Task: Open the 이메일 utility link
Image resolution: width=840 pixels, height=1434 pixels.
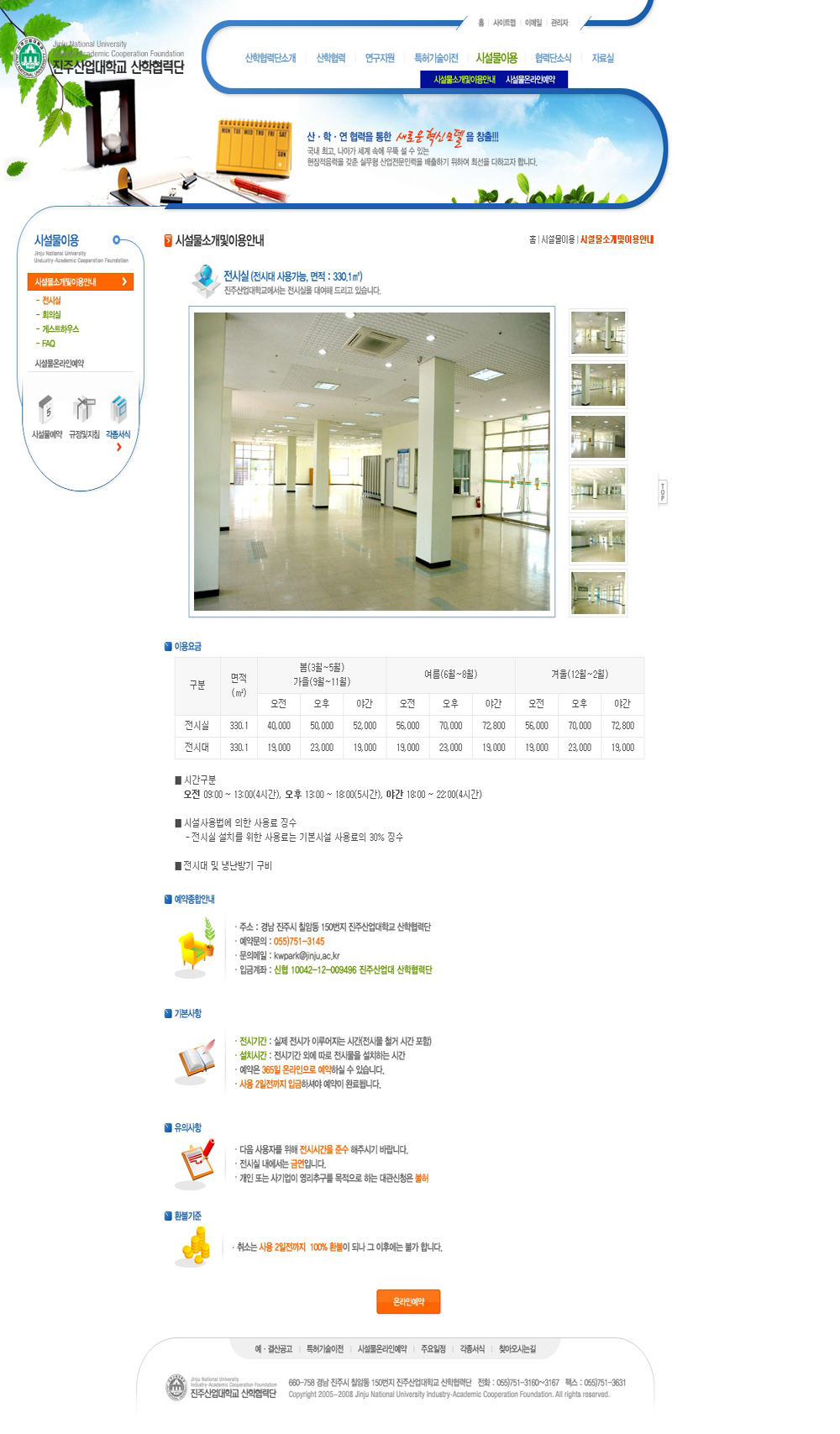Action: pos(533,23)
